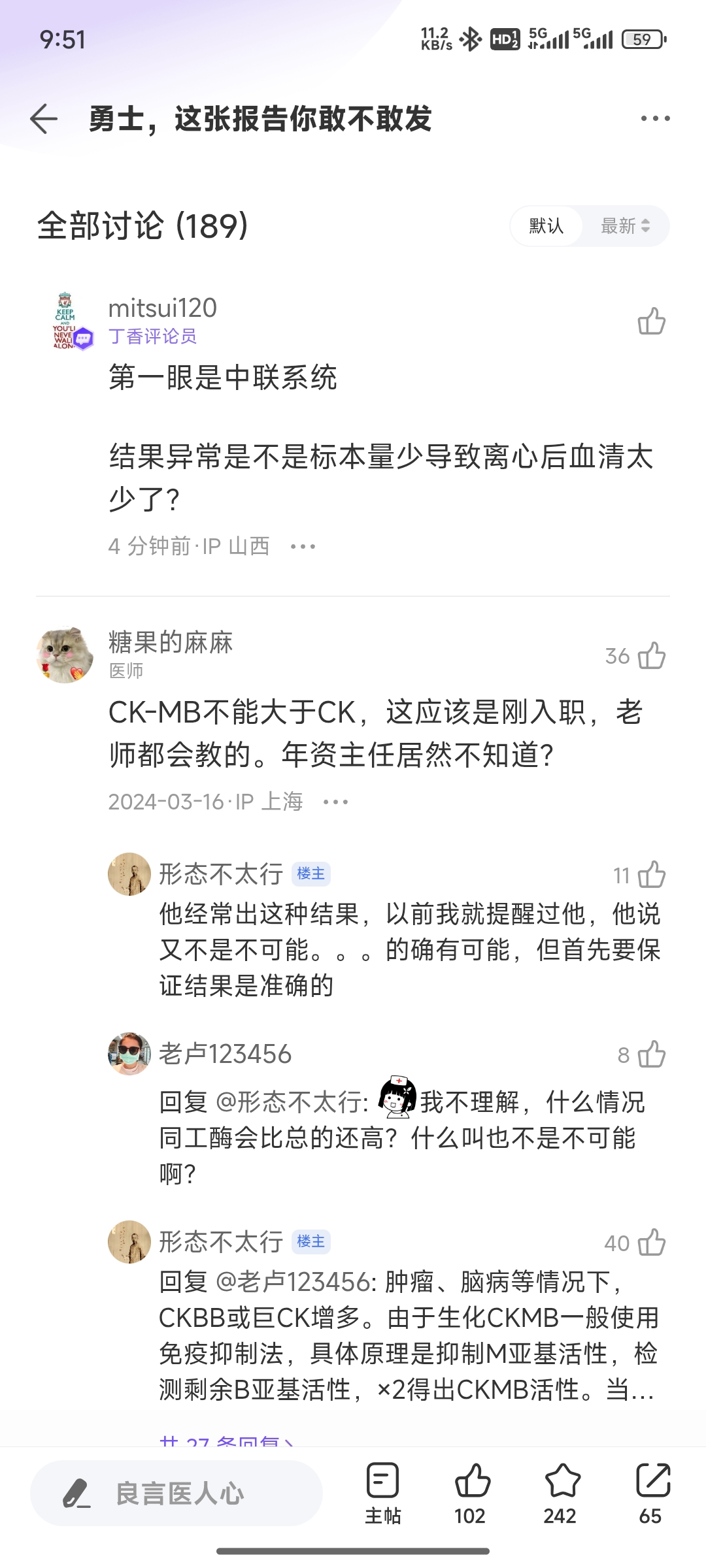Open 老卢123456's avatar
This screenshot has width=706, height=1568.
point(129,1053)
